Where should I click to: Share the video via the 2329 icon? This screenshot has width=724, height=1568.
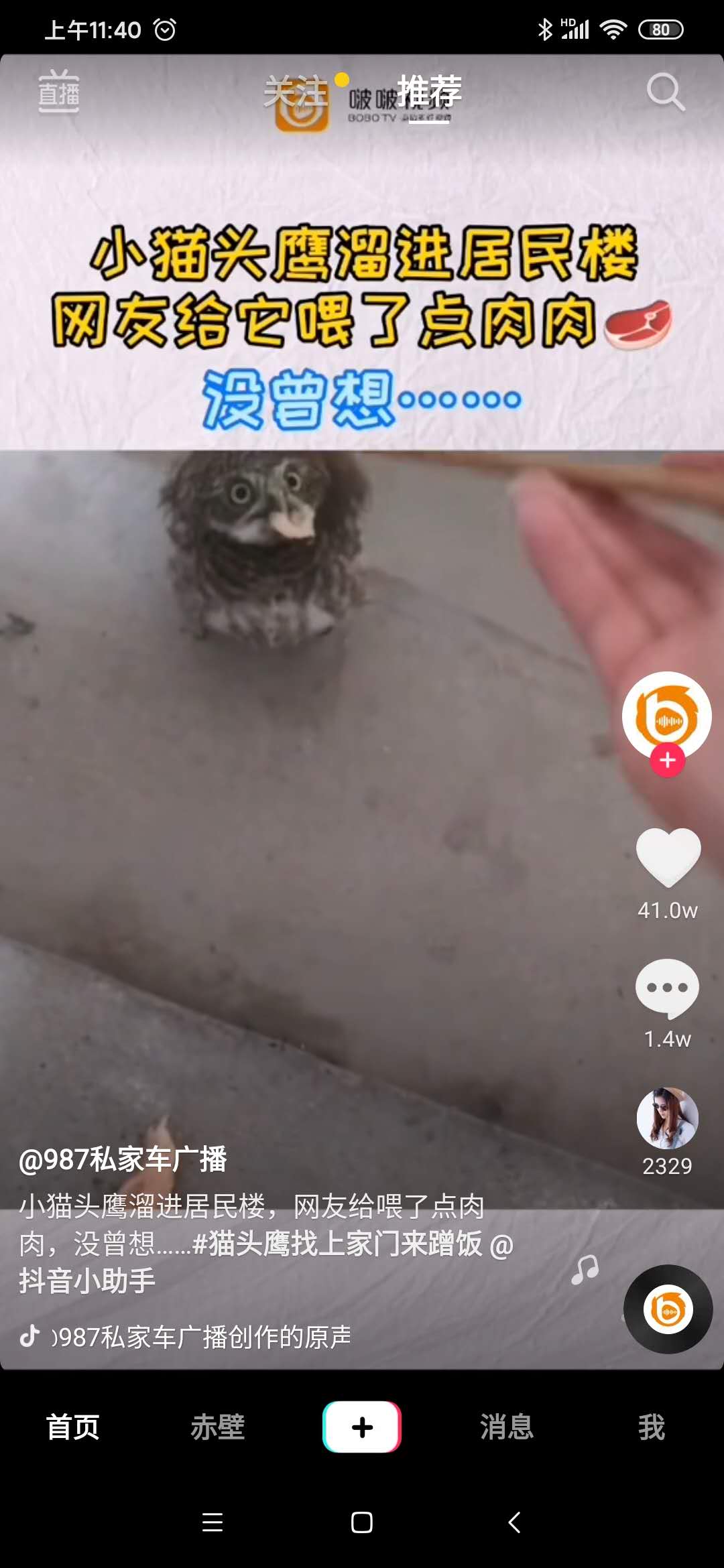point(667,1119)
